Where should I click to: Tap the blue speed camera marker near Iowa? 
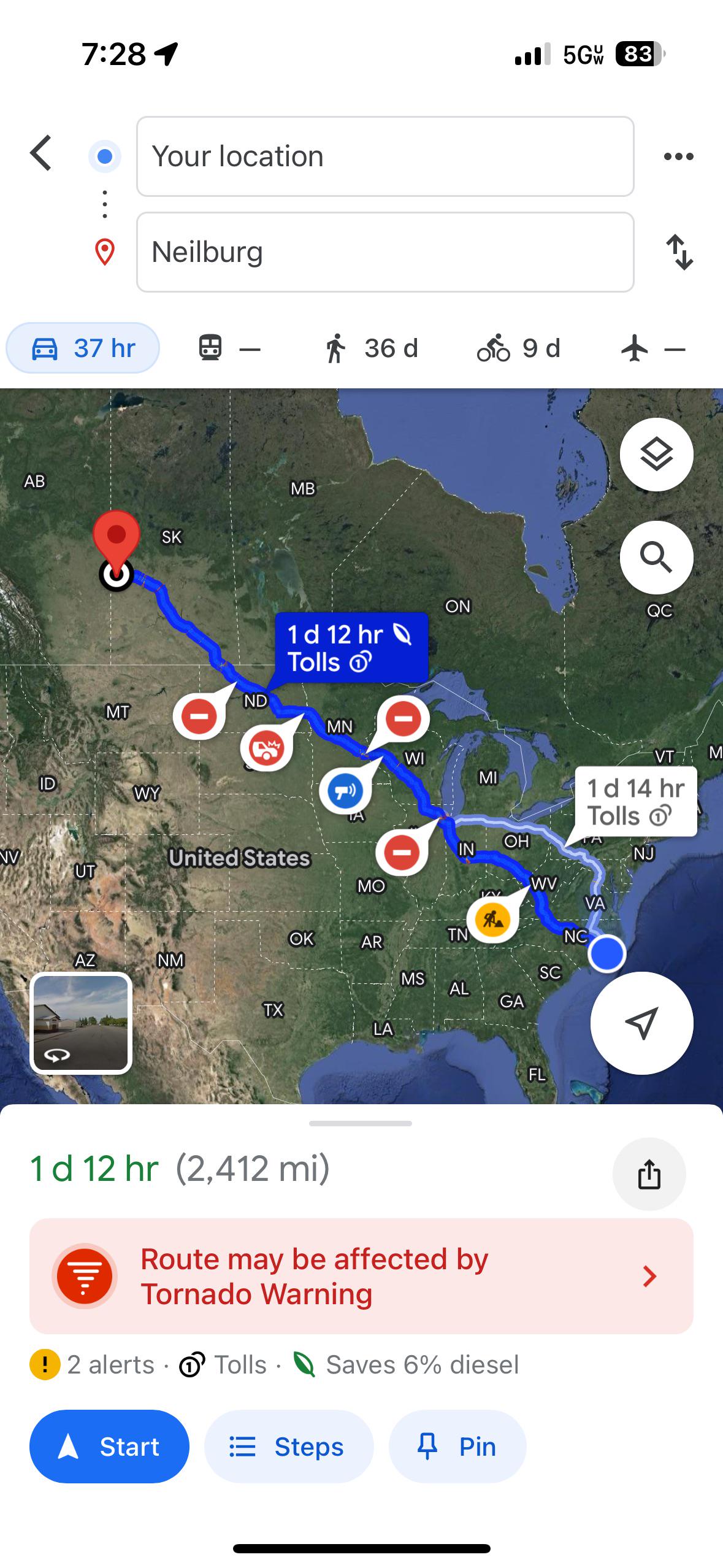pos(345,790)
